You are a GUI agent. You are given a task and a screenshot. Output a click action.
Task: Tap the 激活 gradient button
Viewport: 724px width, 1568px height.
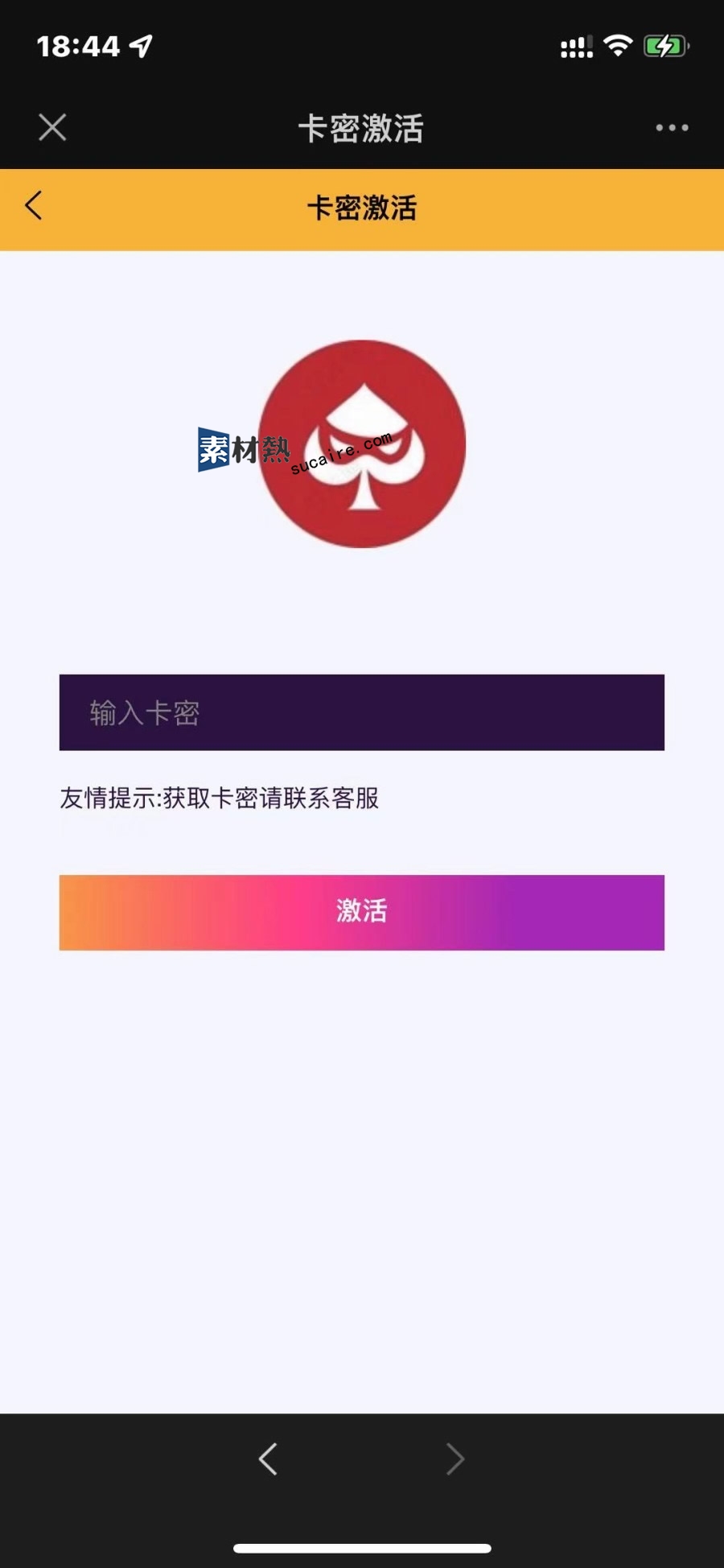coord(362,912)
